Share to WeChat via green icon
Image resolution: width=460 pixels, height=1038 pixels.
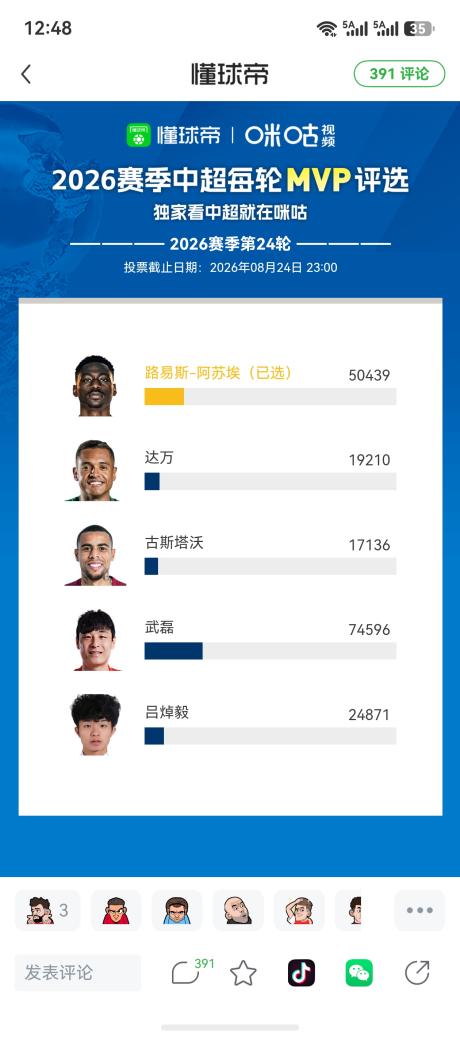pos(359,972)
